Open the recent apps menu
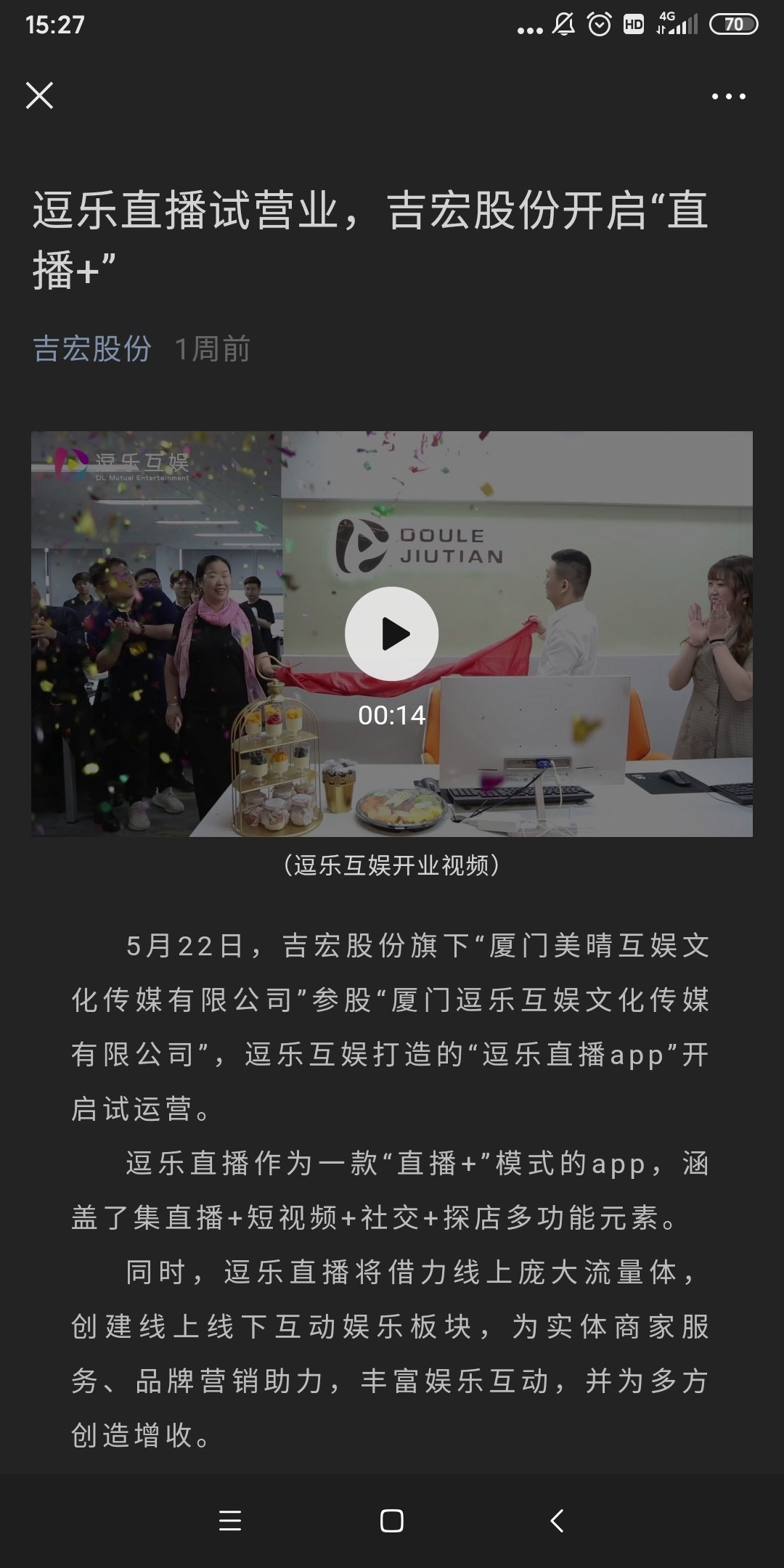 [x=230, y=1520]
